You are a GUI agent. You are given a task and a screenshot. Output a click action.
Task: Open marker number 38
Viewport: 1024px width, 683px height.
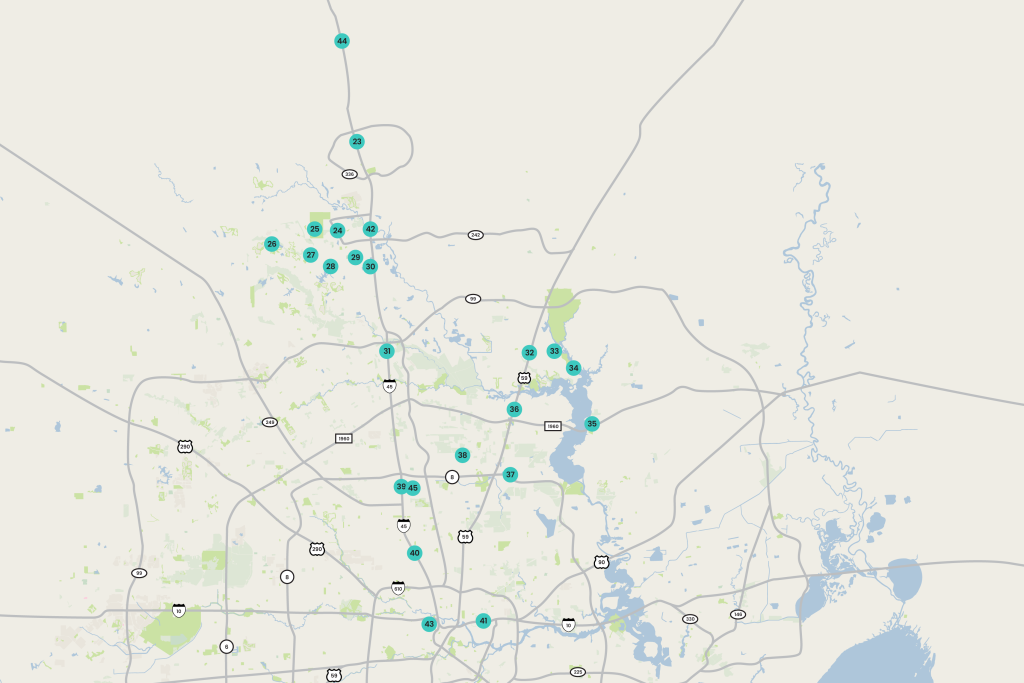coord(463,455)
